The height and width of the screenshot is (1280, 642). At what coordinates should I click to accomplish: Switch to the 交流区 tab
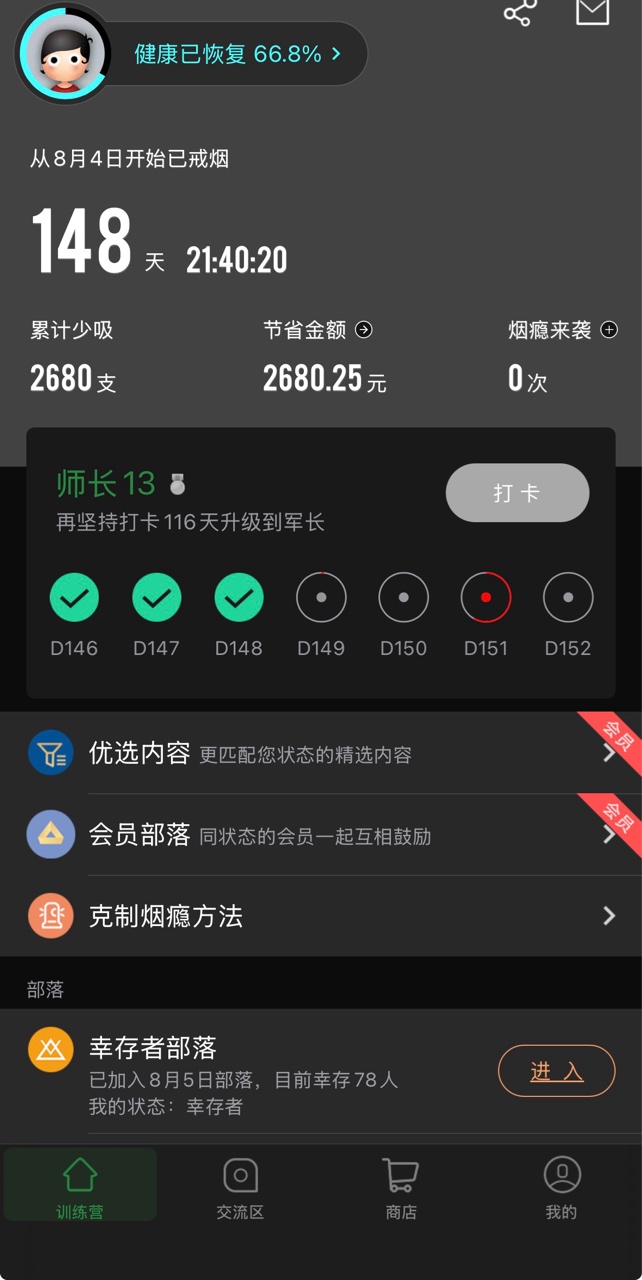click(x=240, y=1189)
